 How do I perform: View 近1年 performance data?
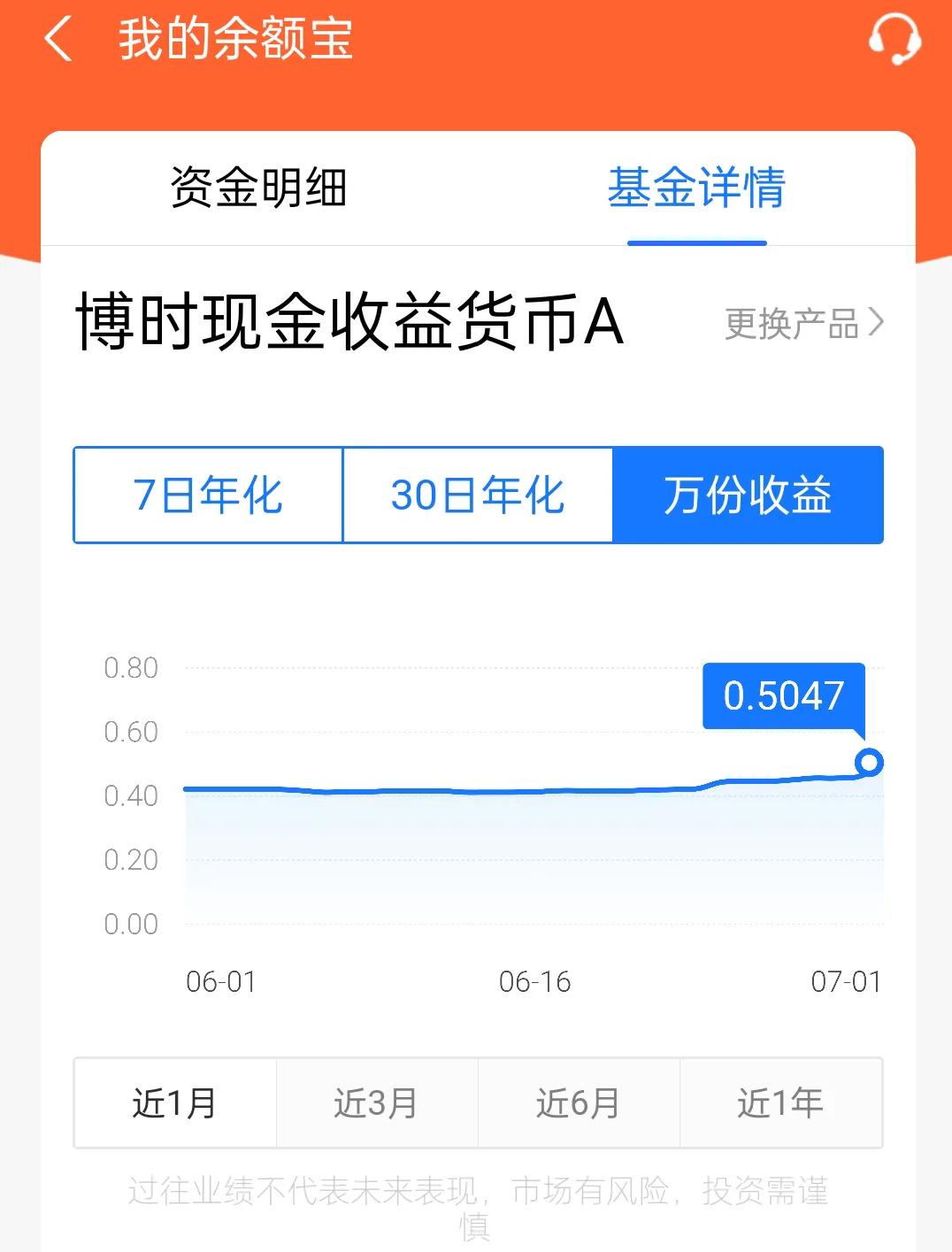click(x=781, y=1102)
